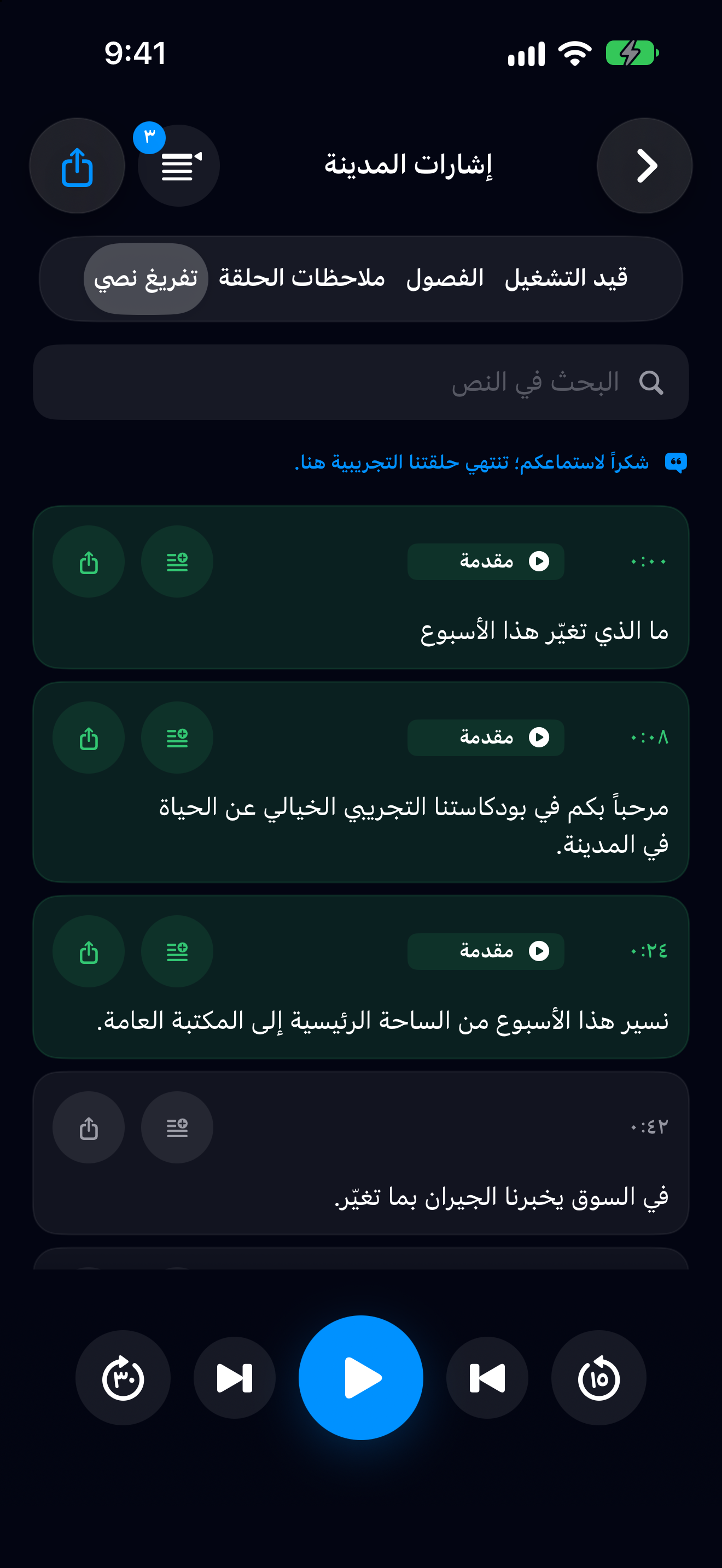Play the مقدمة chapter chip at ٠:٢٤

[486, 951]
